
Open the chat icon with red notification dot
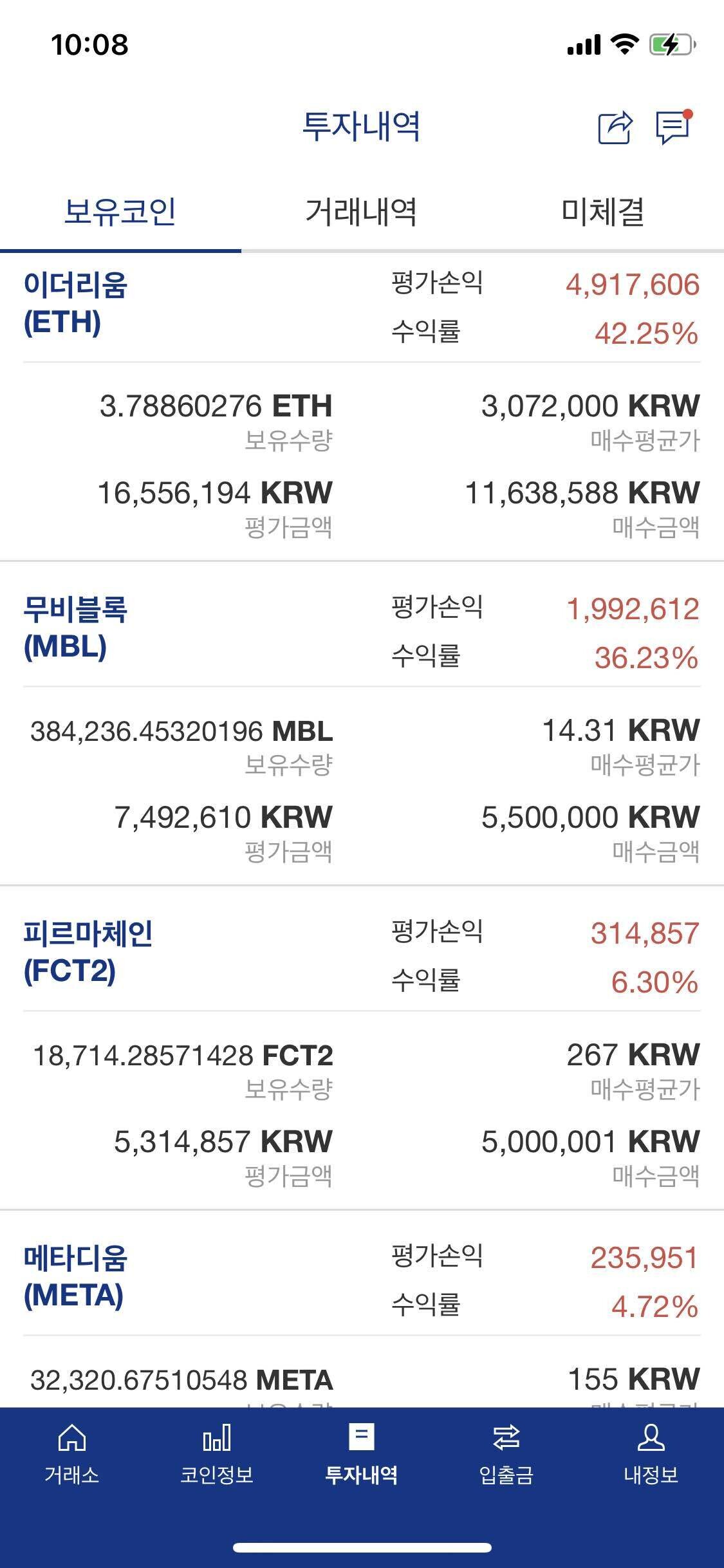671,127
